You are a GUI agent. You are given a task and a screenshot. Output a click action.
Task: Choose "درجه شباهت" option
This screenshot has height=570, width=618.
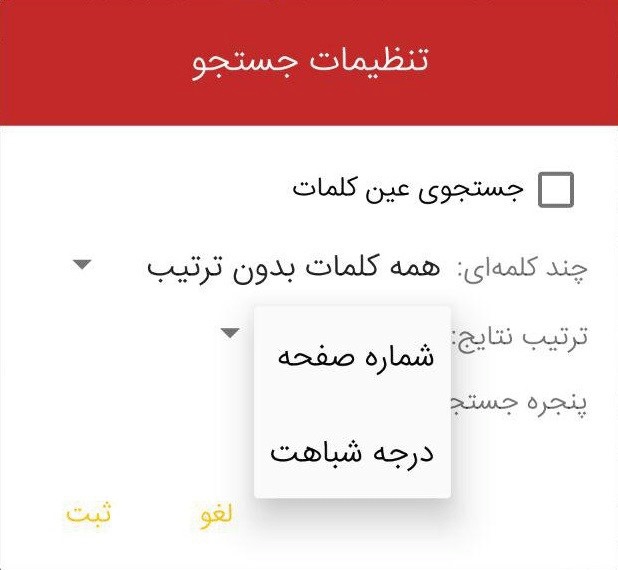(x=352, y=451)
